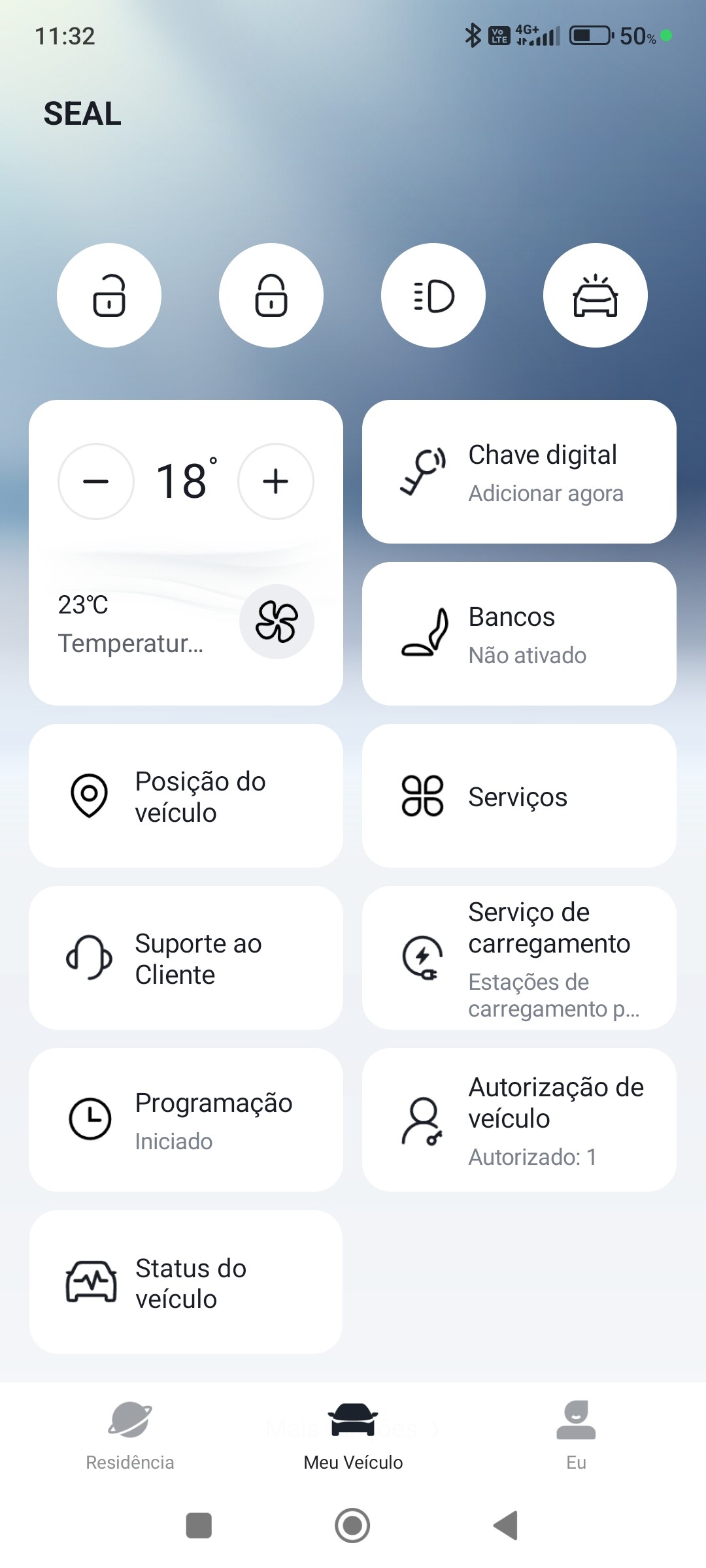Tap the find-my-car lights icon
This screenshot has height=1568, width=706.
click(596, 295)
